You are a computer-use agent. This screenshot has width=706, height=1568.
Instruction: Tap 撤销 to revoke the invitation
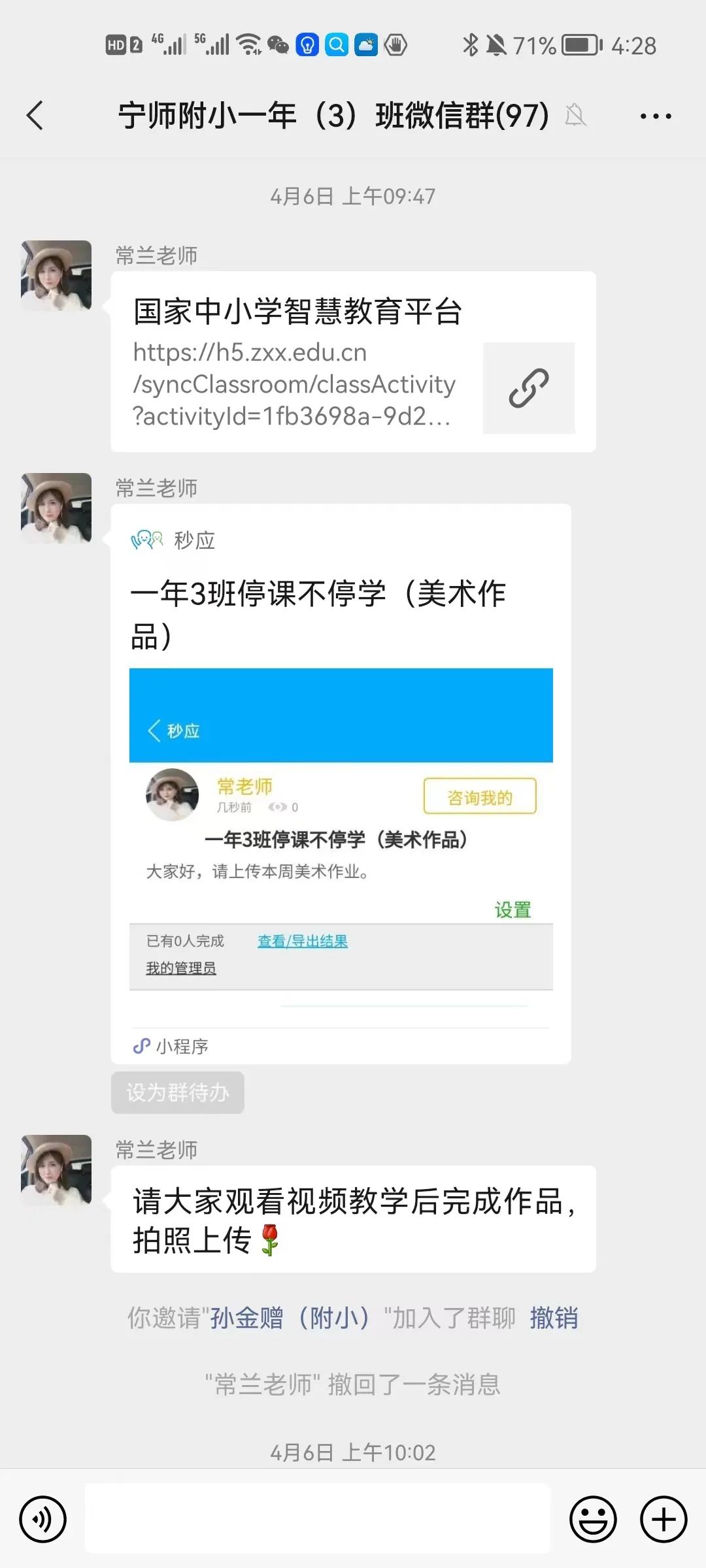click(x=554, y=1318)
